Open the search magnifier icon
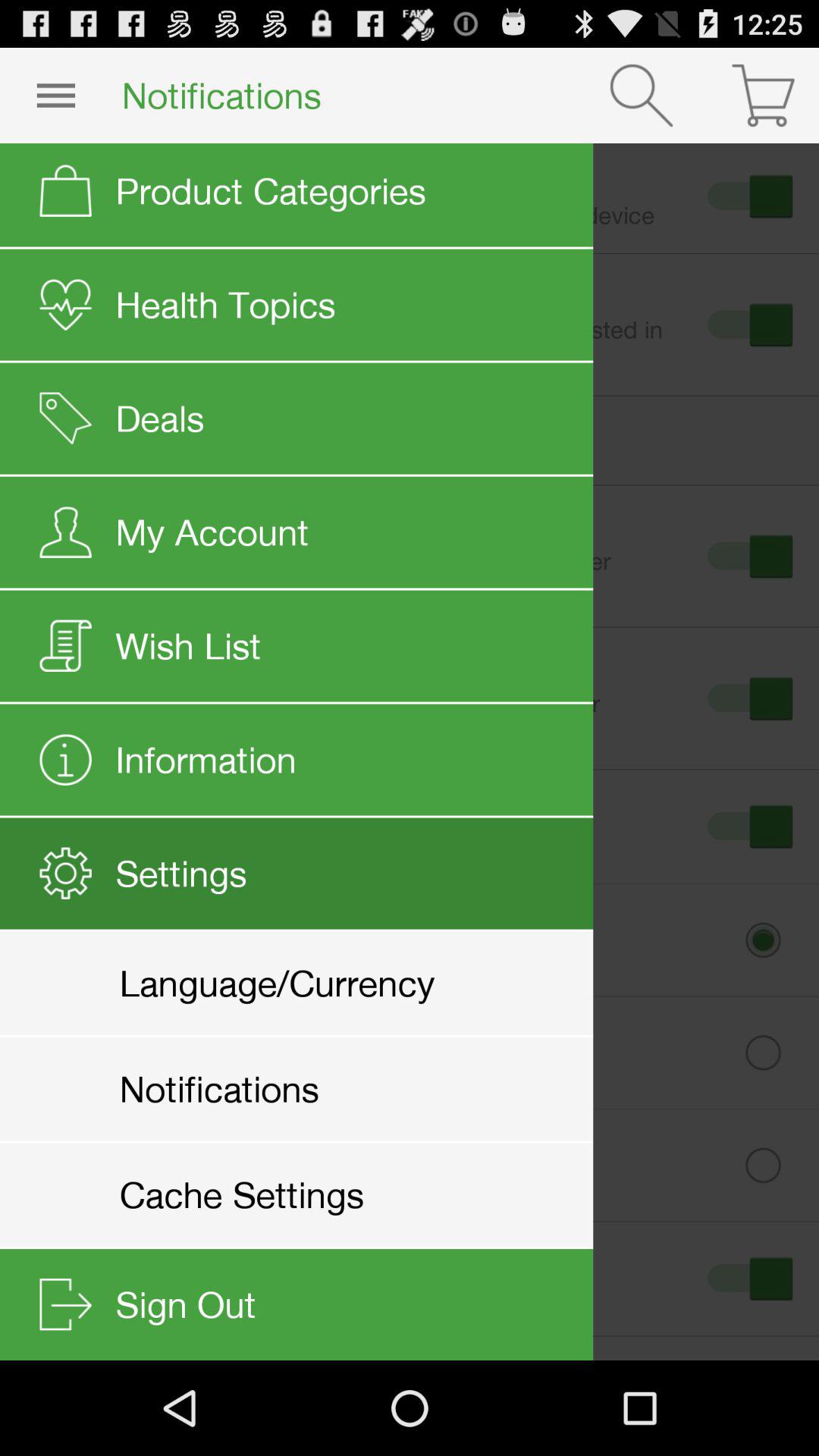Screen dimensions: 819x1456 [x=642, y=96]
